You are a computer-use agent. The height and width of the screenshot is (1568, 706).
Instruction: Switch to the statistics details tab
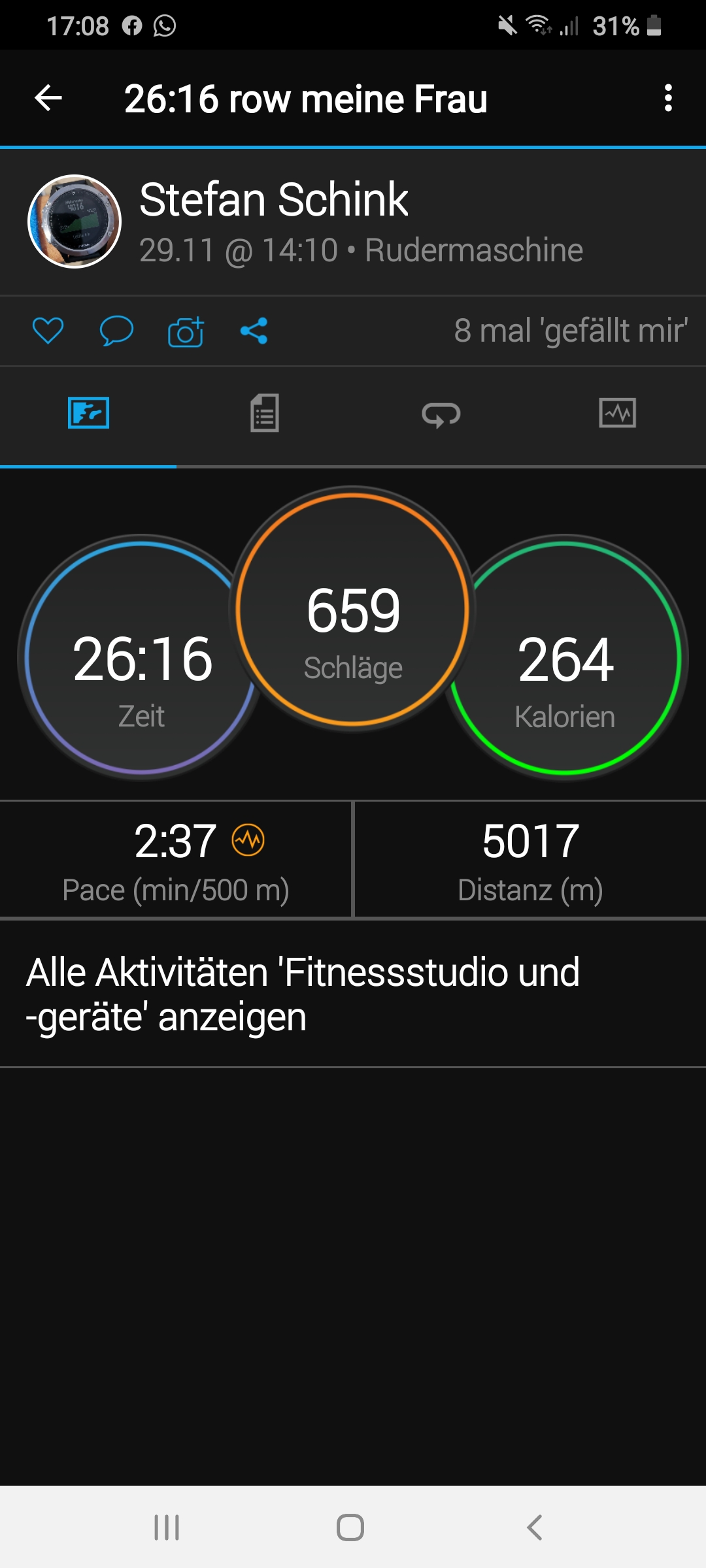pos(265,413)
